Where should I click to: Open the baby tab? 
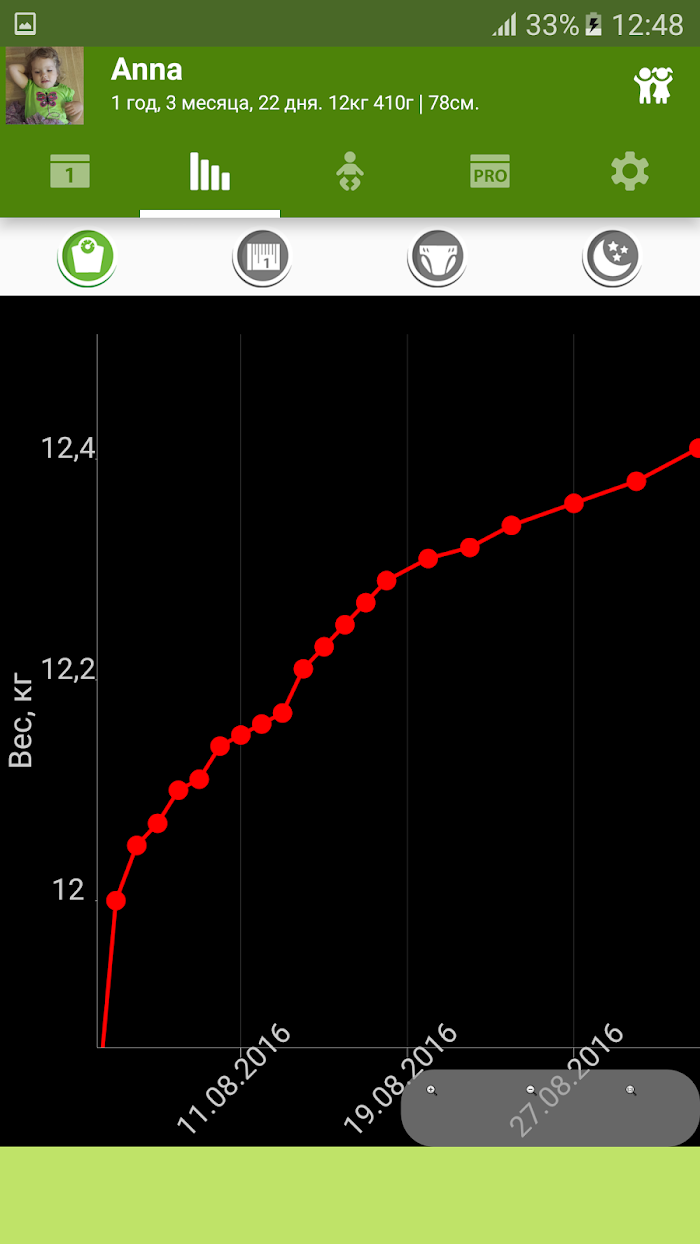[x=350, y=172]
